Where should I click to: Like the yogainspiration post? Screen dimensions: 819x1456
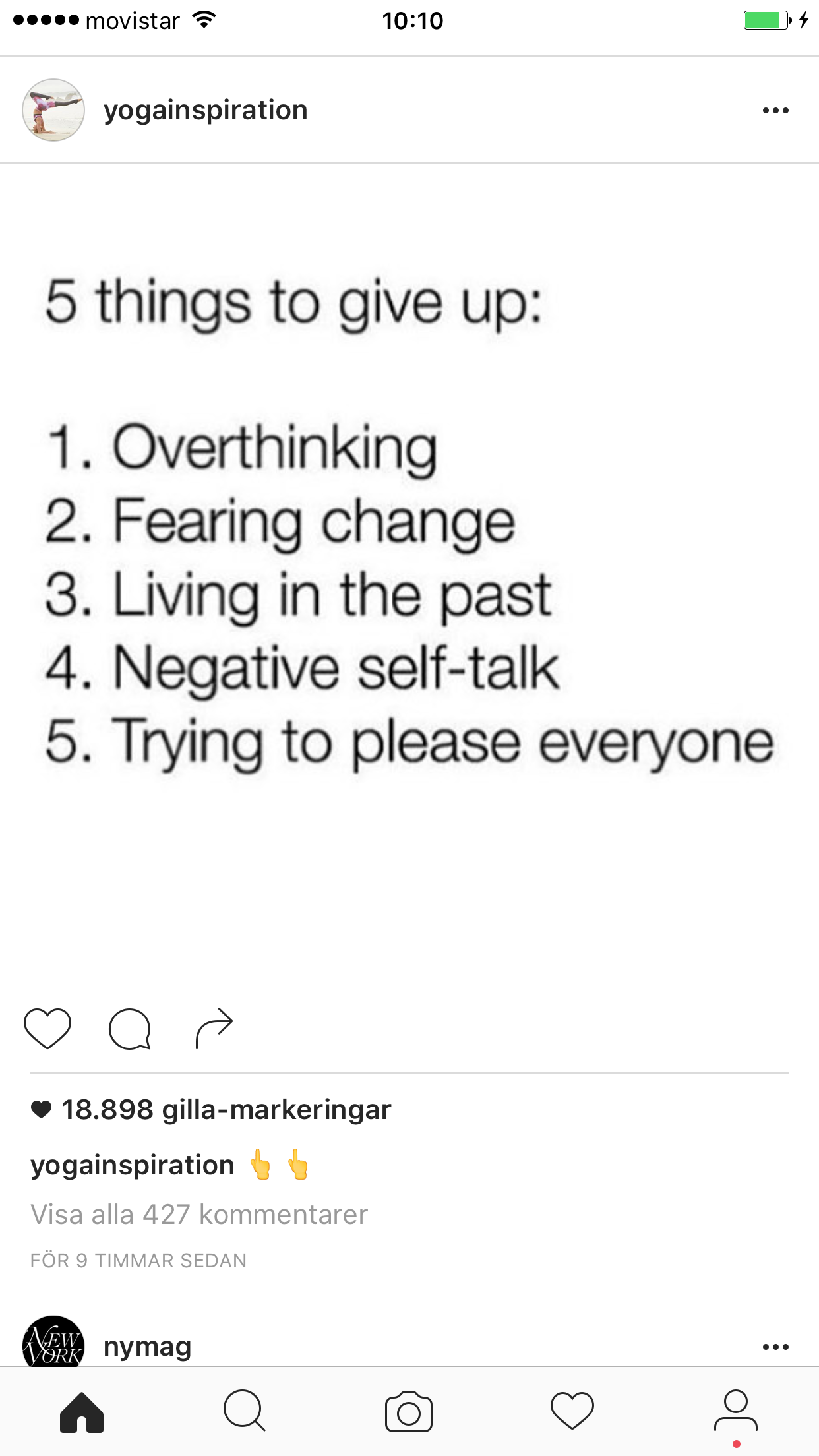pos(47,1028)
